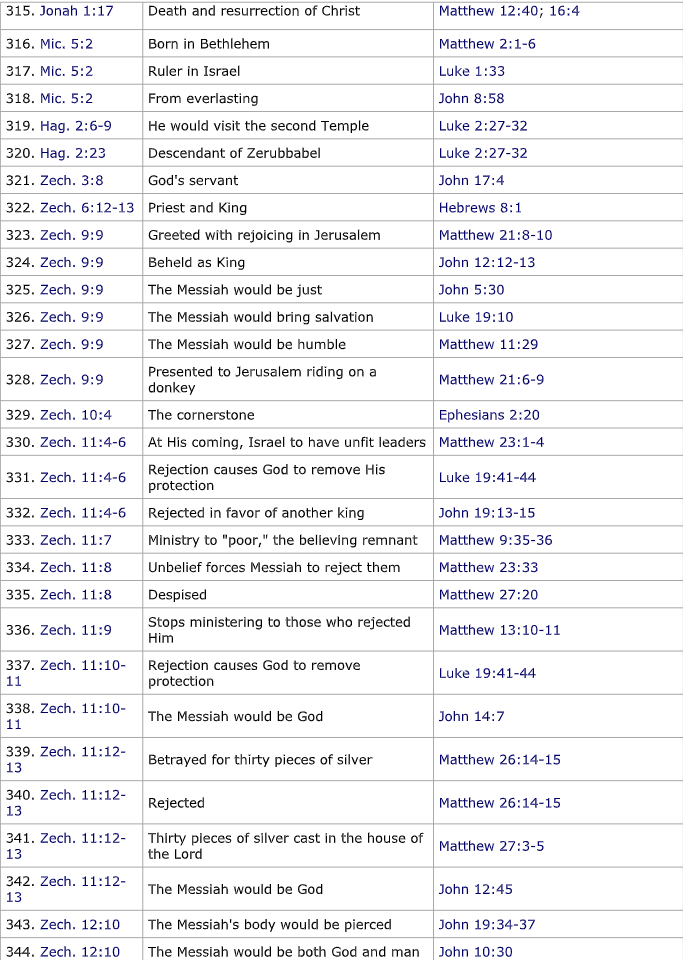Follow the Hag. 2:6-9 link

tap(76, 126)
